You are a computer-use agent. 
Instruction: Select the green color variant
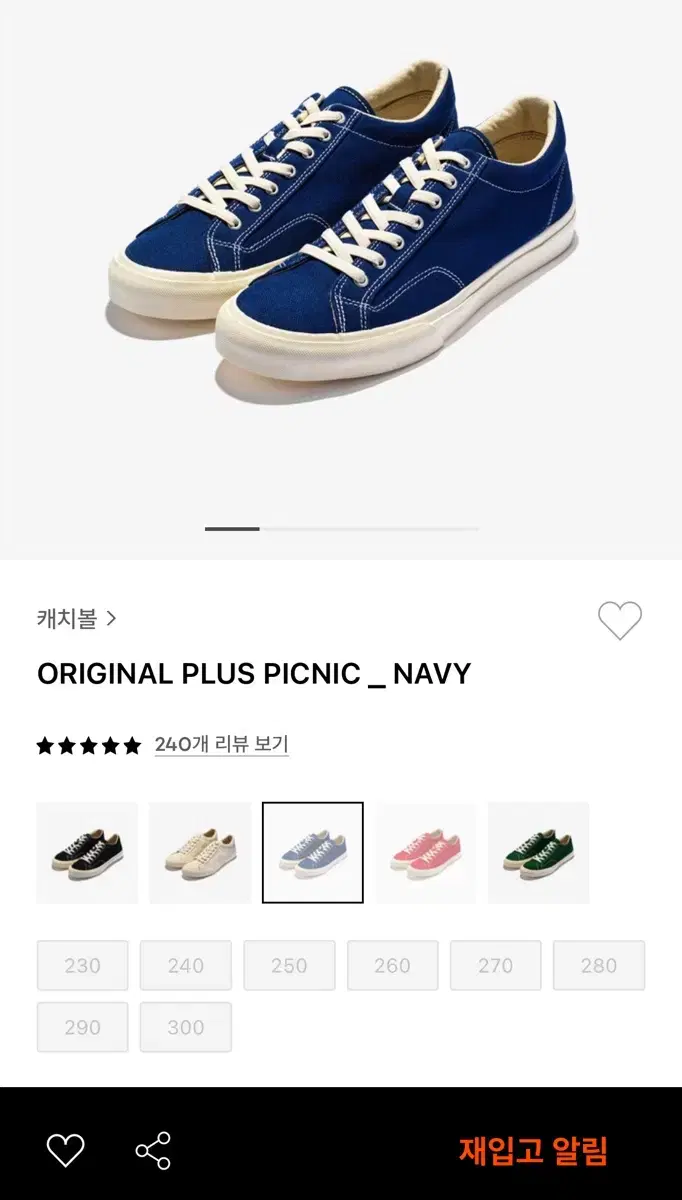pyautogui.click(x=538, y=853)
